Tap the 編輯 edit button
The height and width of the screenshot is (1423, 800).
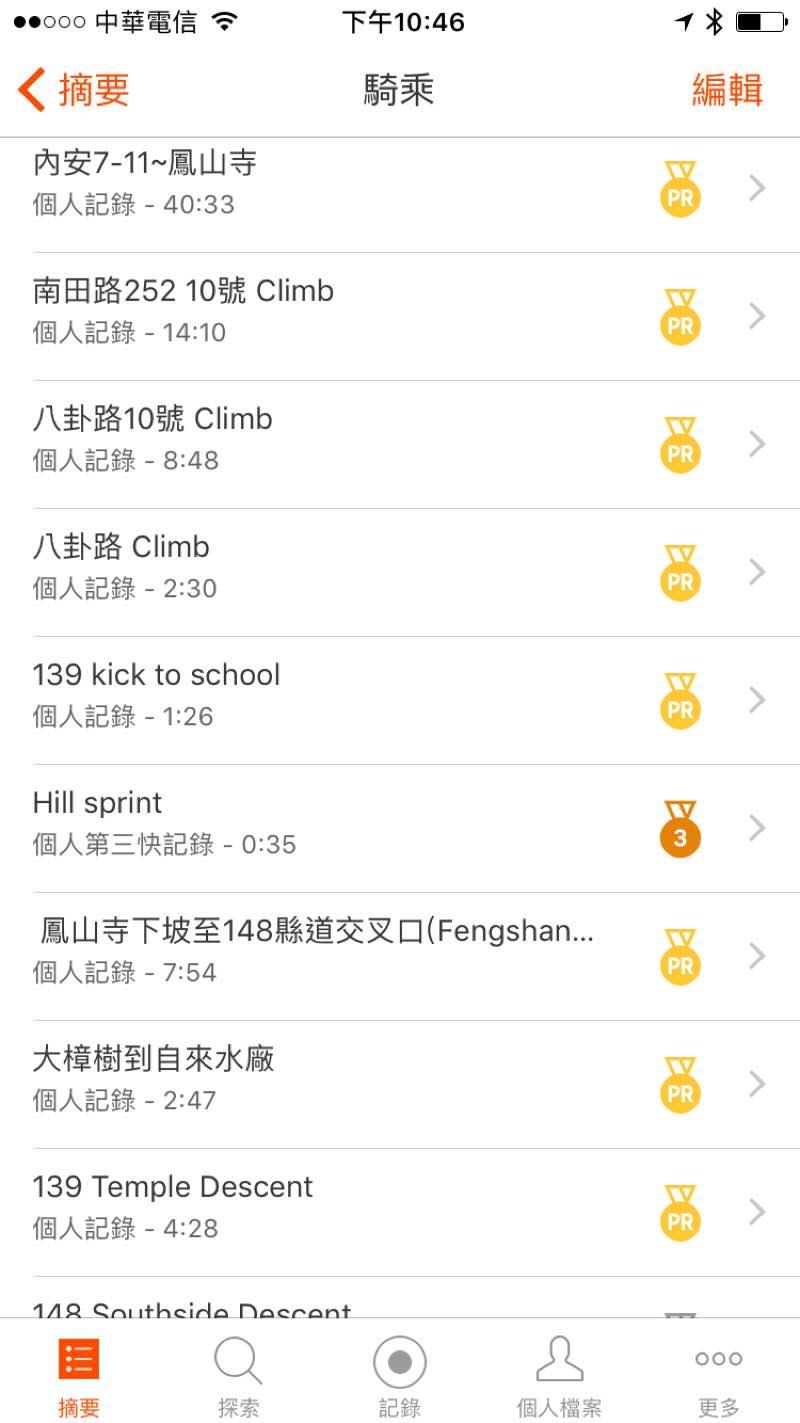tap(727, 90)
